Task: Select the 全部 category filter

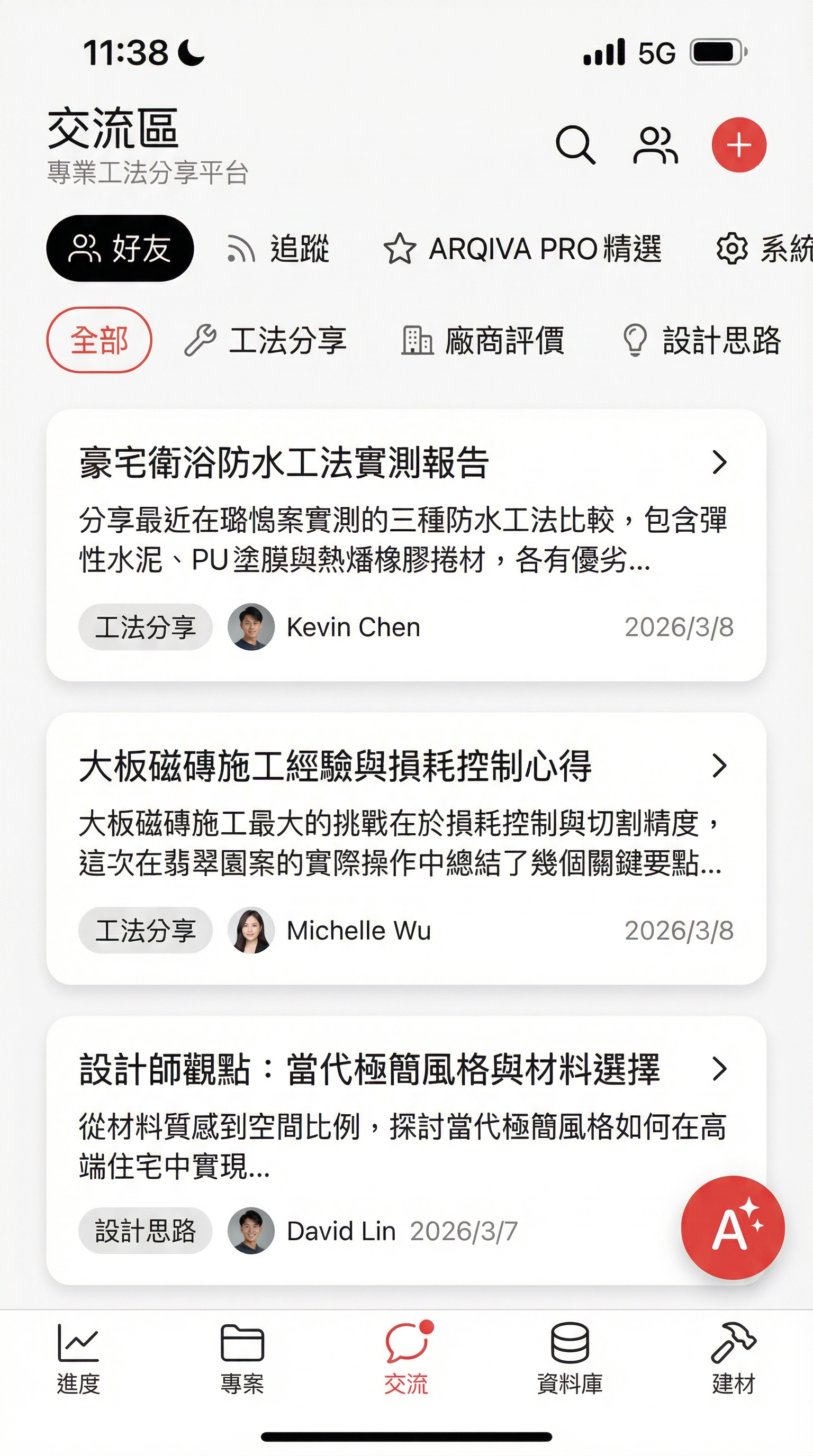Action: (x=100, y=340)
